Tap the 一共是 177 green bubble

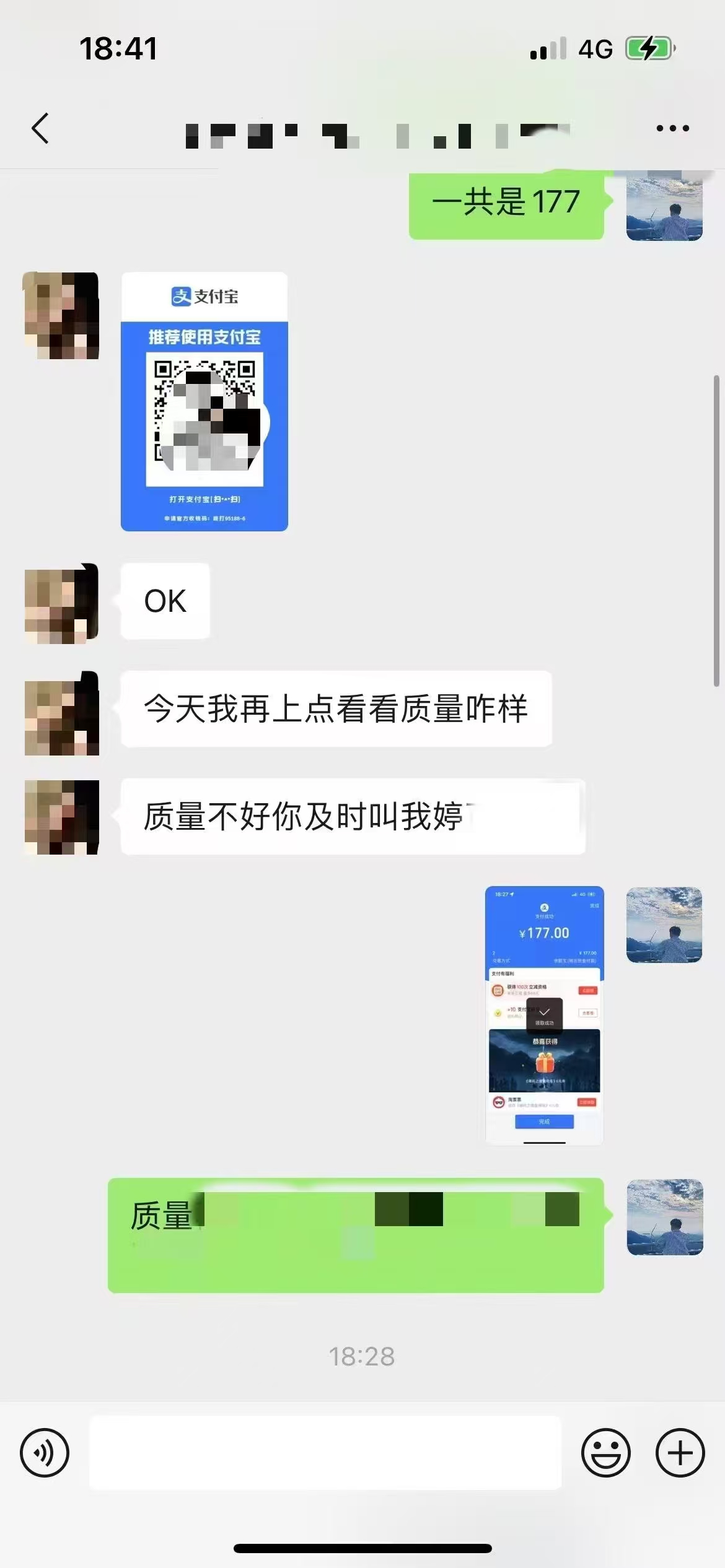pos(506,204)
